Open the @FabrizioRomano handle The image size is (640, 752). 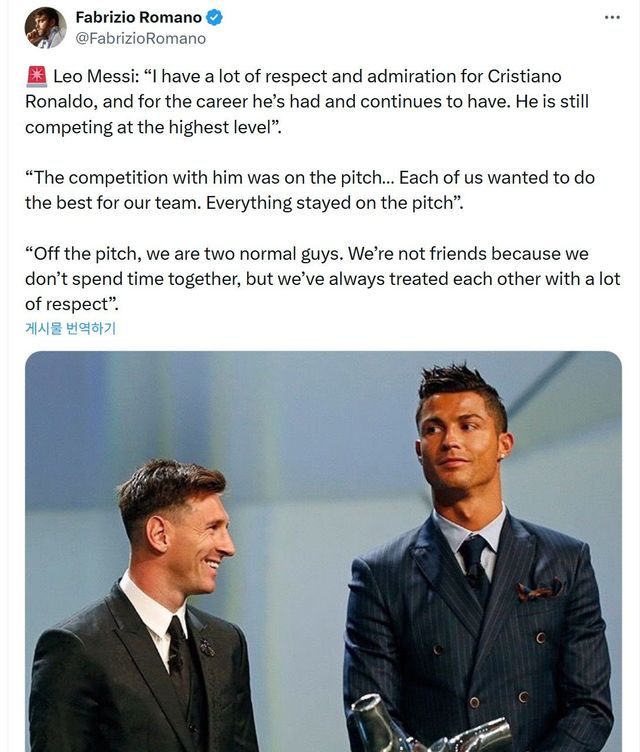coord(140,39)
